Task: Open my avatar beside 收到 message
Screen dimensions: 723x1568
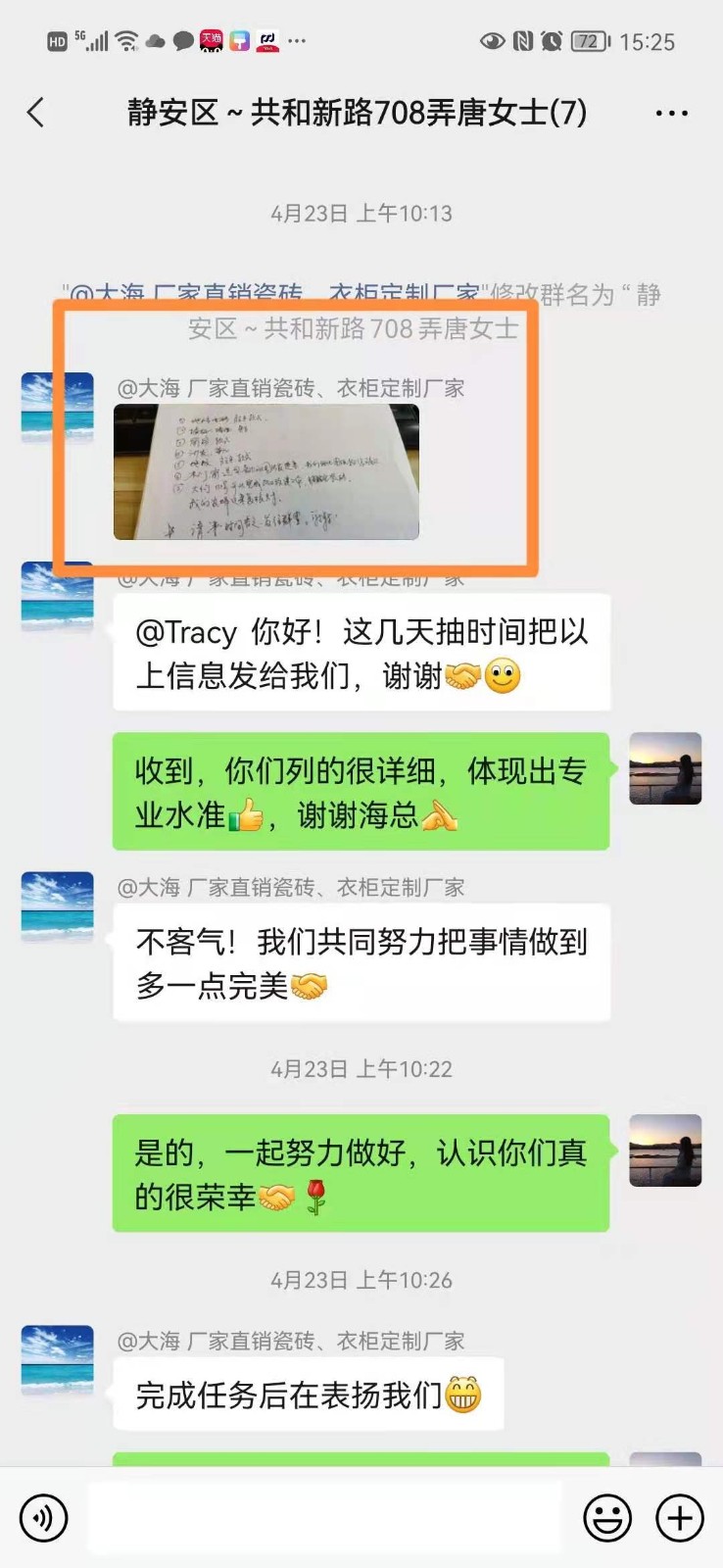Action: (664, 768)
